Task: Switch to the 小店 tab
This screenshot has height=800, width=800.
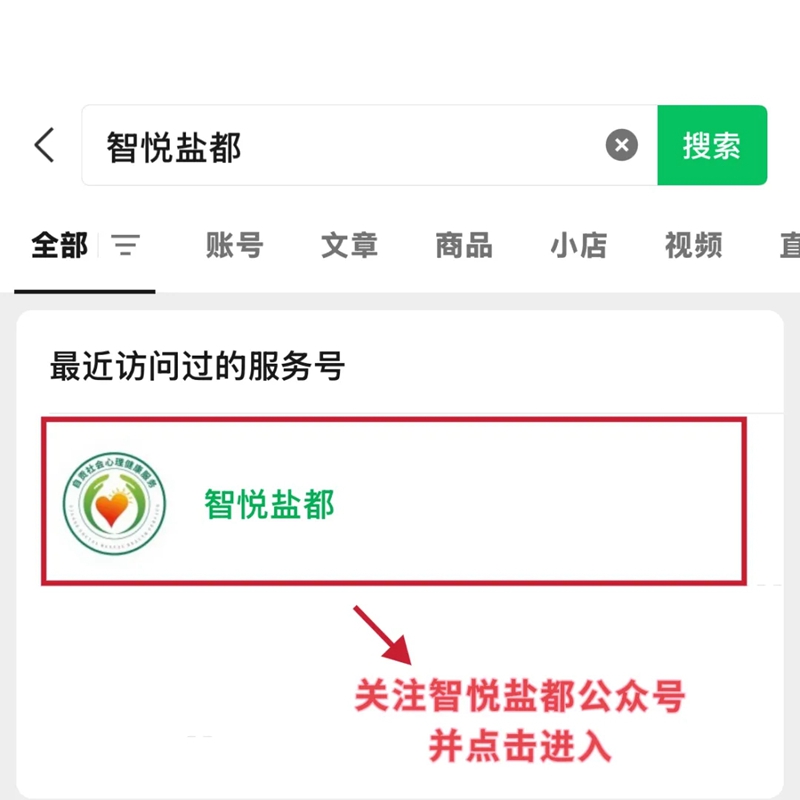Action: pyautogui.click(x=578, y=245)
